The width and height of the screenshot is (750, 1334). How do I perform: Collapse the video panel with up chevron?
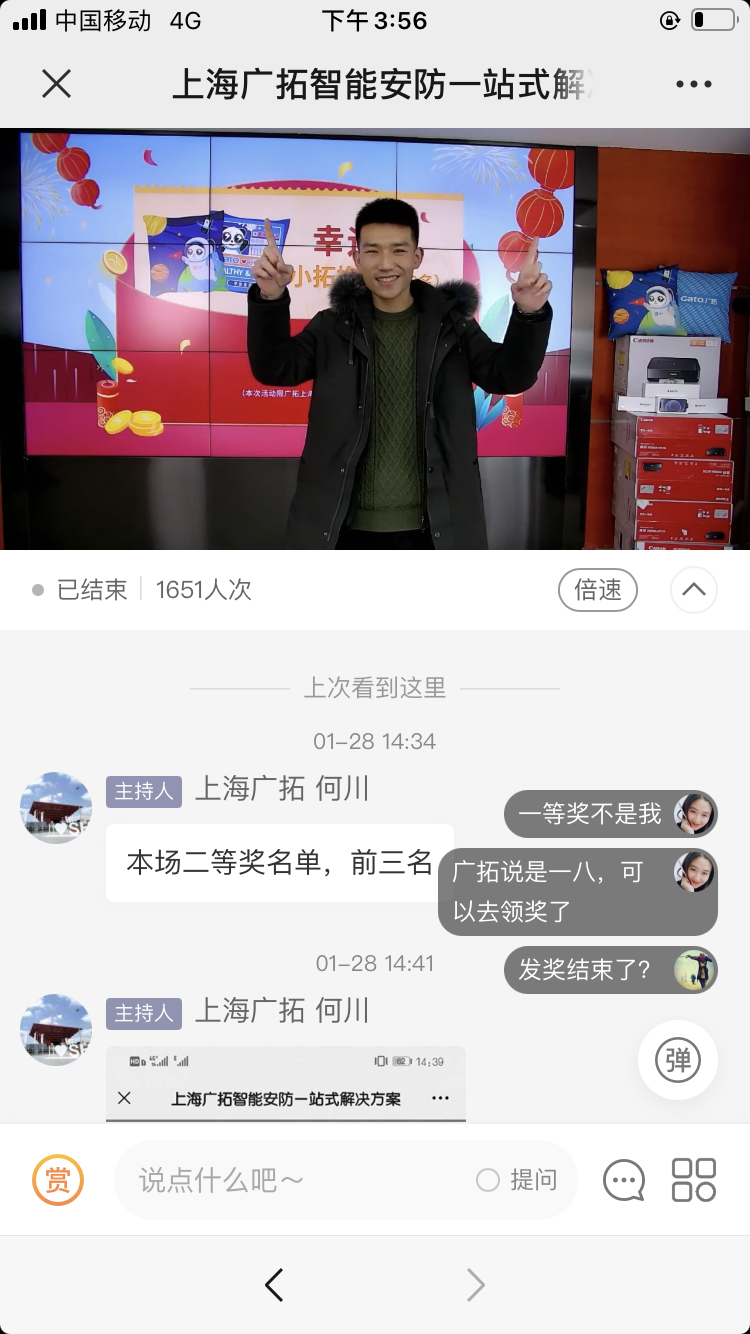point(694,590)
